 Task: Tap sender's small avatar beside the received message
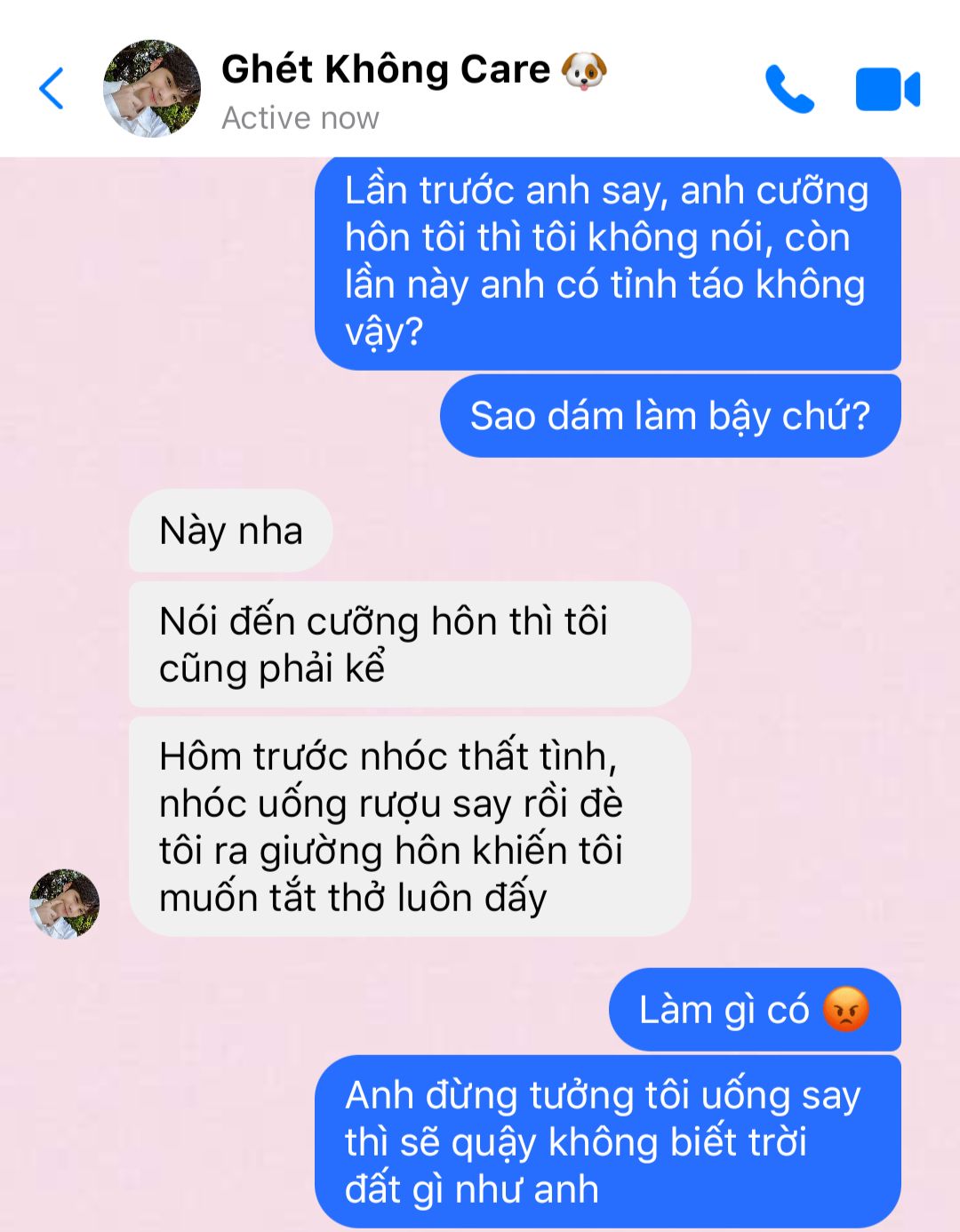point(64,903)
